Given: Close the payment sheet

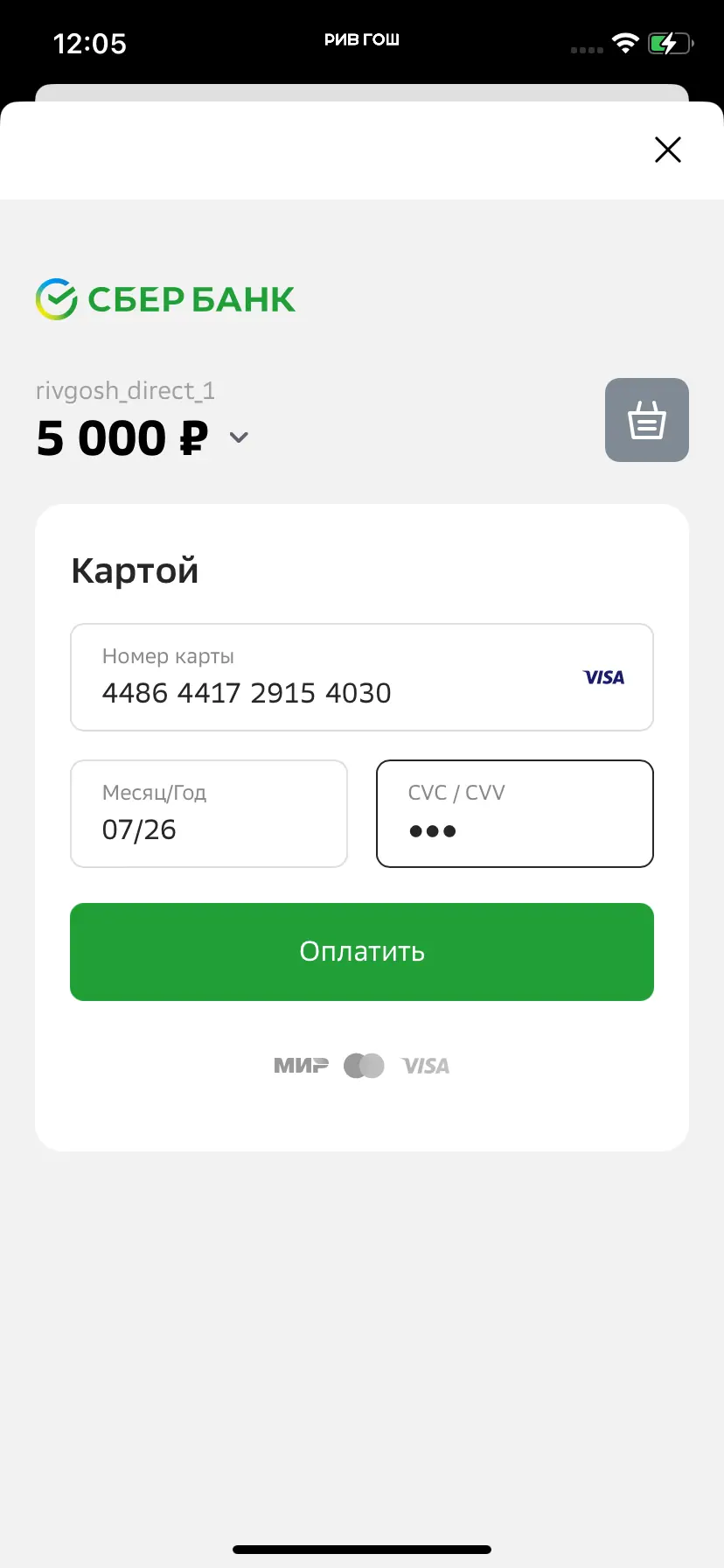Looking at the screenshot, I should 668,150.
